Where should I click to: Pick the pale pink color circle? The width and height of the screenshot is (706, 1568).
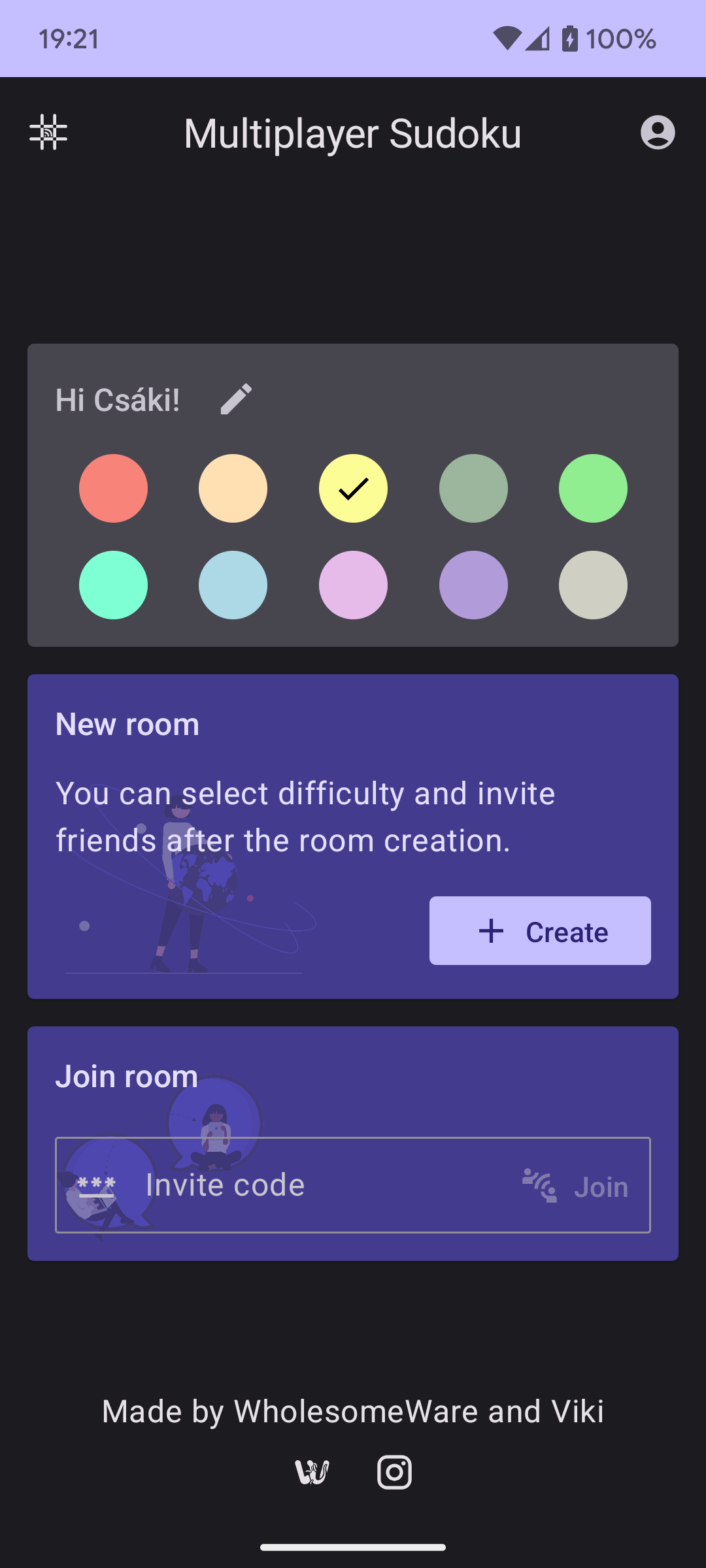click(x=353, y=585)
